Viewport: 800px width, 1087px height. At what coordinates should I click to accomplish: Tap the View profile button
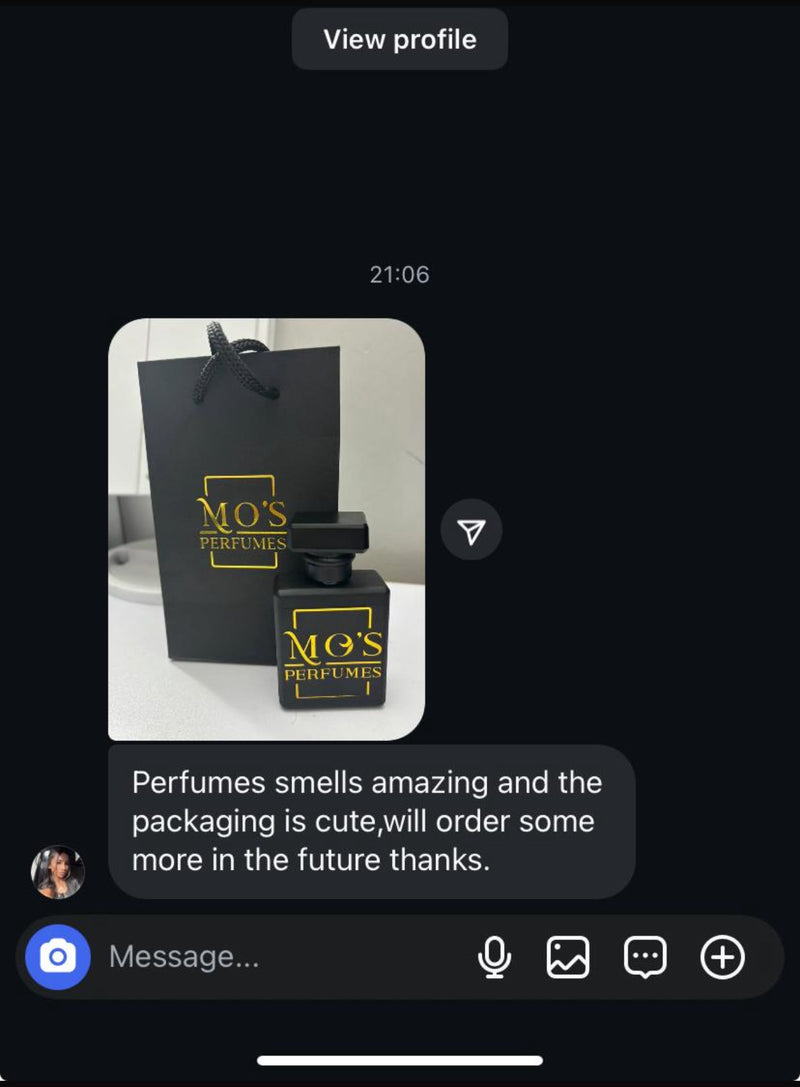pos(400,40)
